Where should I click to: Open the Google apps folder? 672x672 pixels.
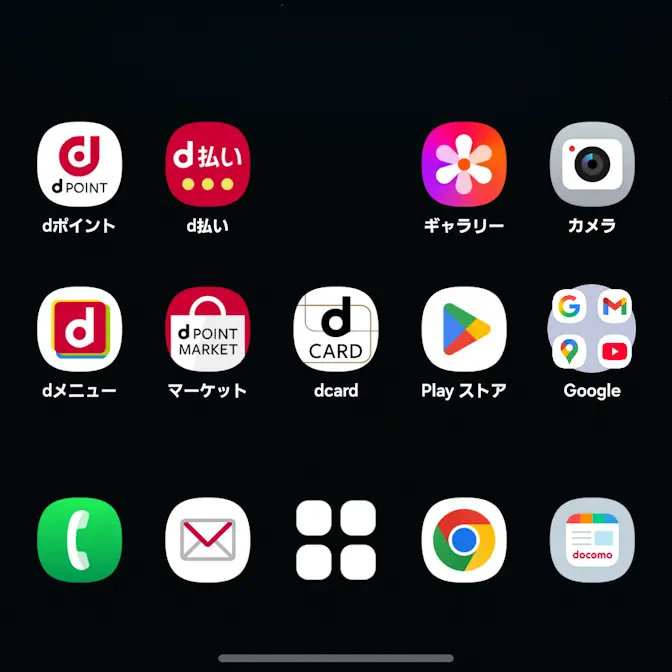click(592, 329)
